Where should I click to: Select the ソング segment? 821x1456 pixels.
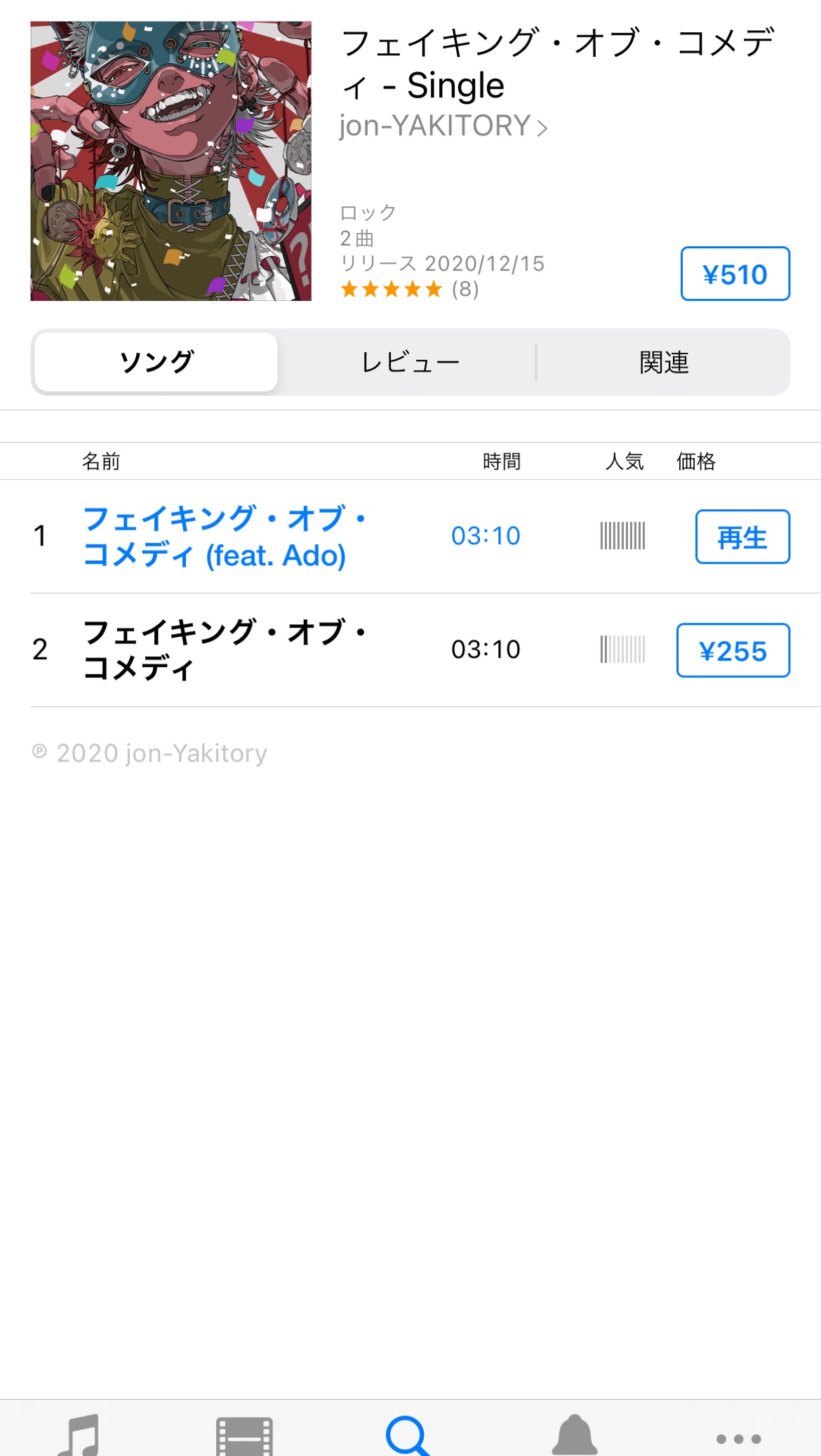pos(156,362)
